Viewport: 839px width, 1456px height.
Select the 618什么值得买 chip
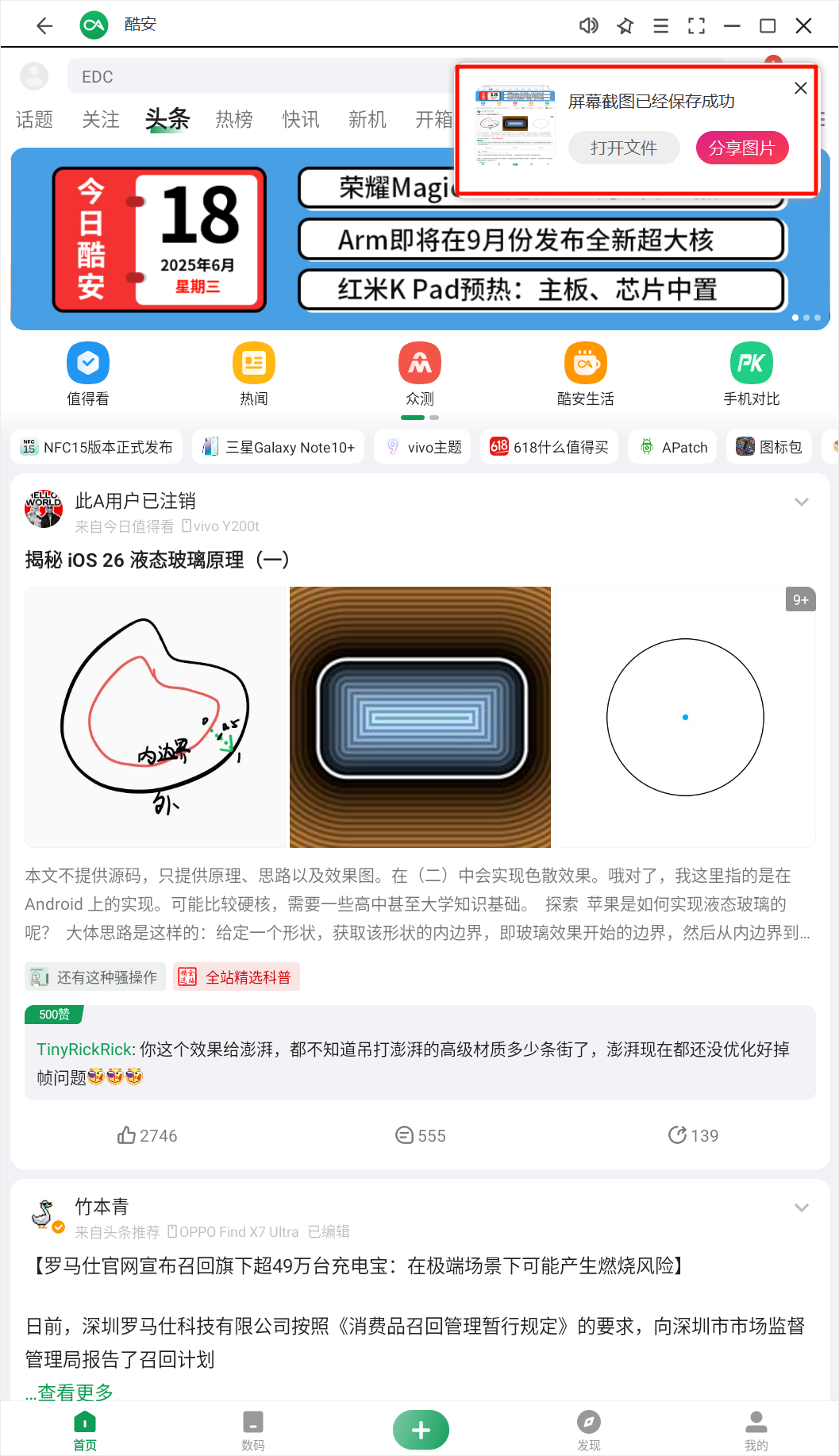(549, 447)
